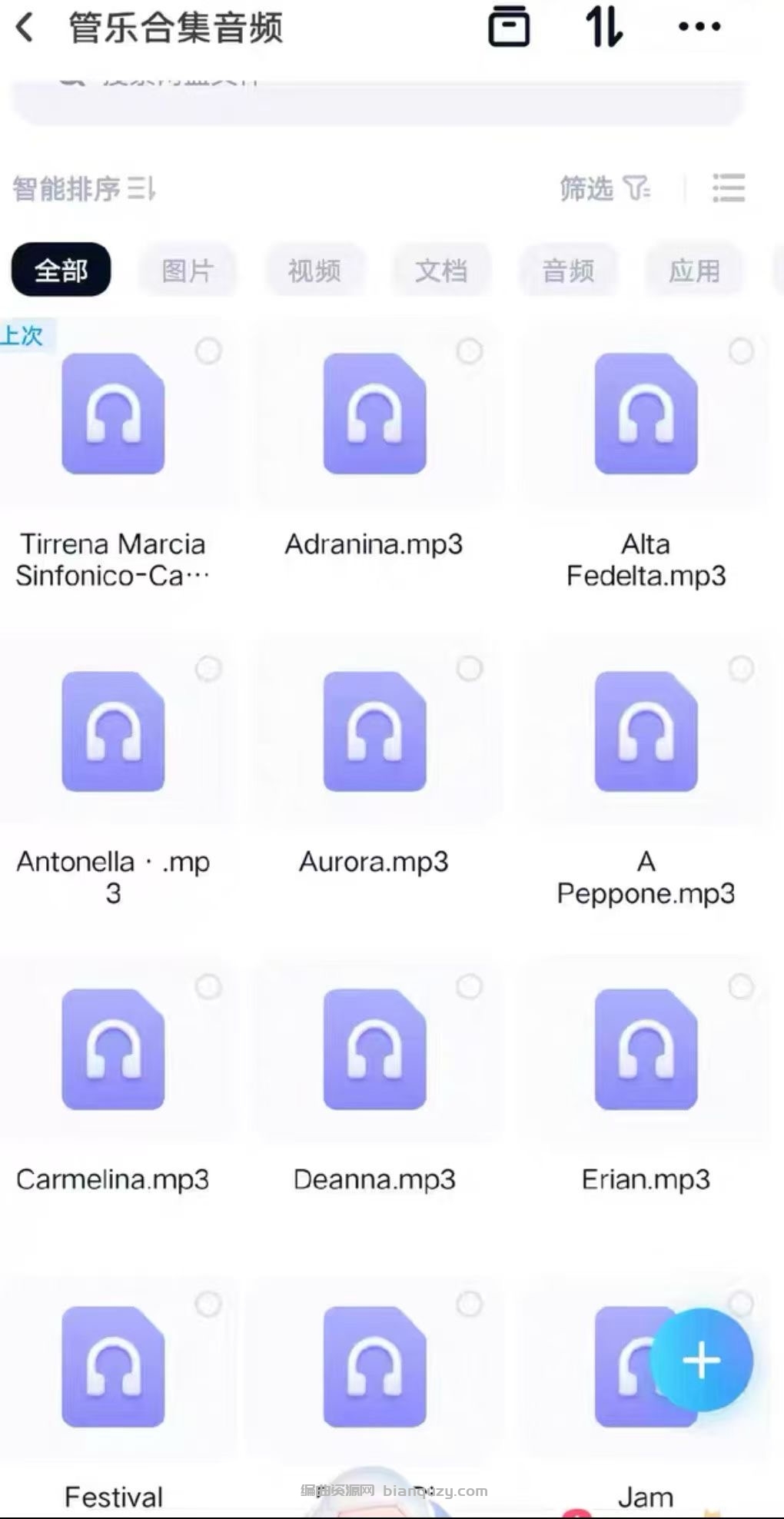Select the 全部 filter chip
Image resolution: width=784 pixels, height=1519 pixels.
pyautogui.click(x=61, y=270)
